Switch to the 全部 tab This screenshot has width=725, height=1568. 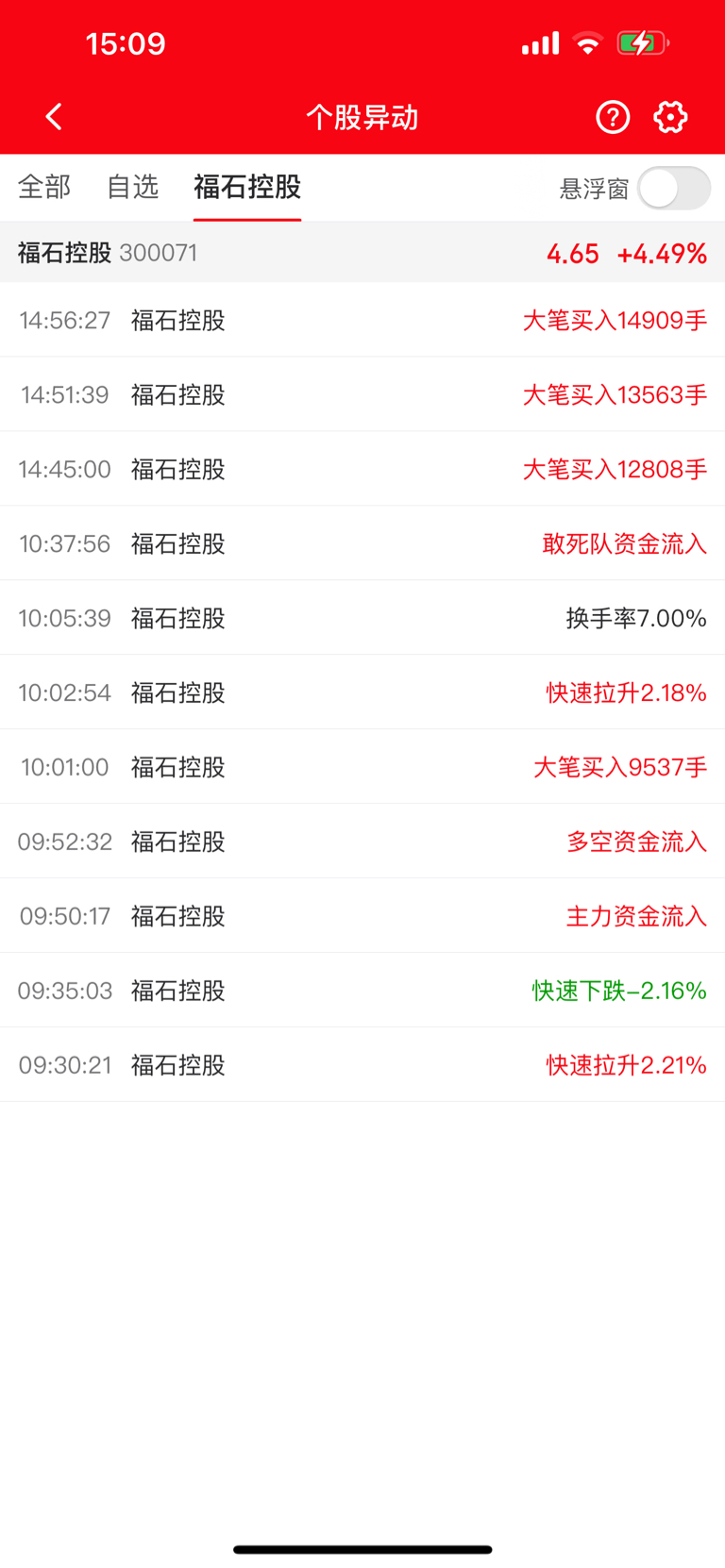pyautogui.click(x=44, y=187)
